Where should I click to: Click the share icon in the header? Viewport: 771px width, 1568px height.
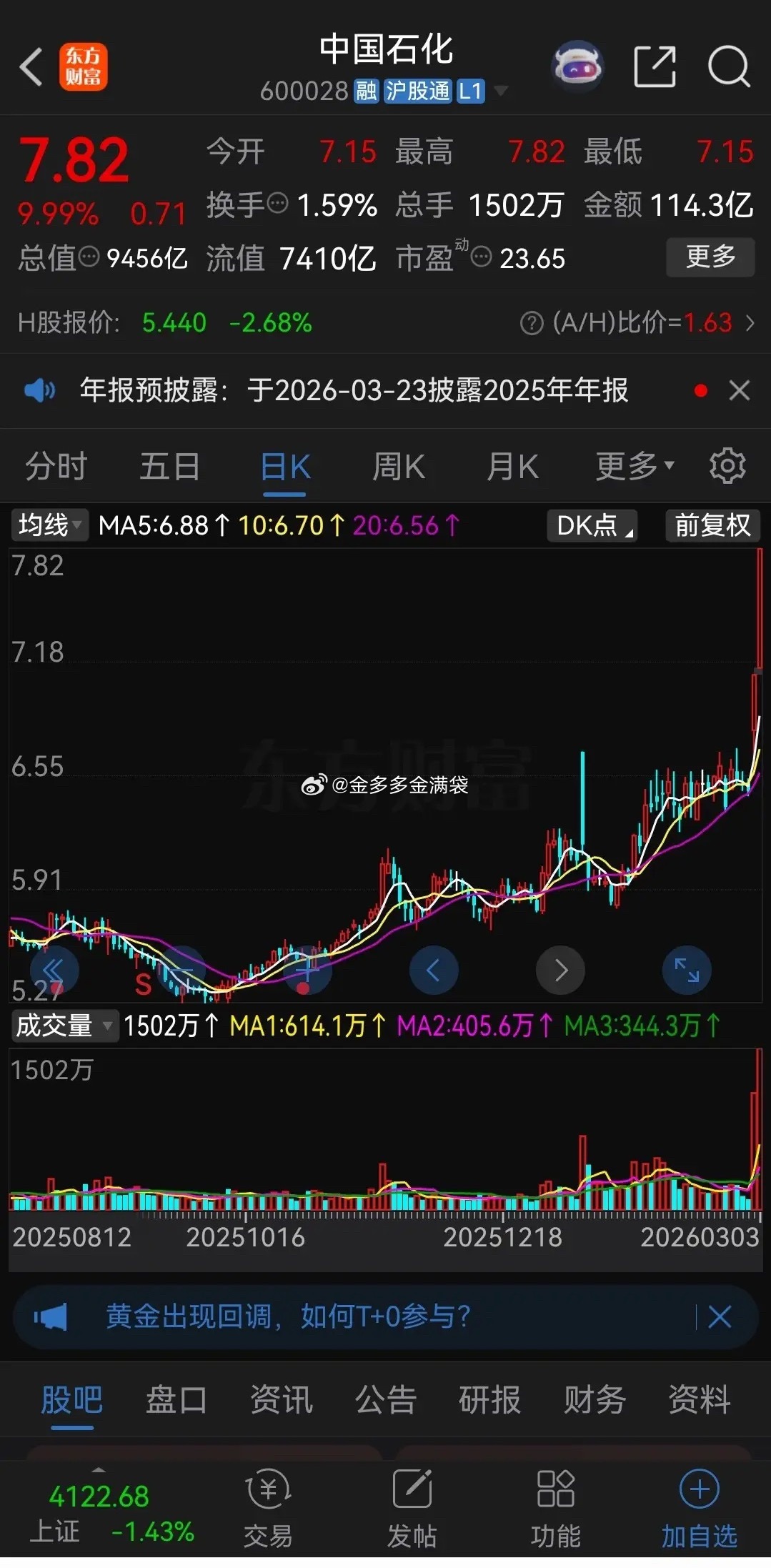[x=655, y=66]
